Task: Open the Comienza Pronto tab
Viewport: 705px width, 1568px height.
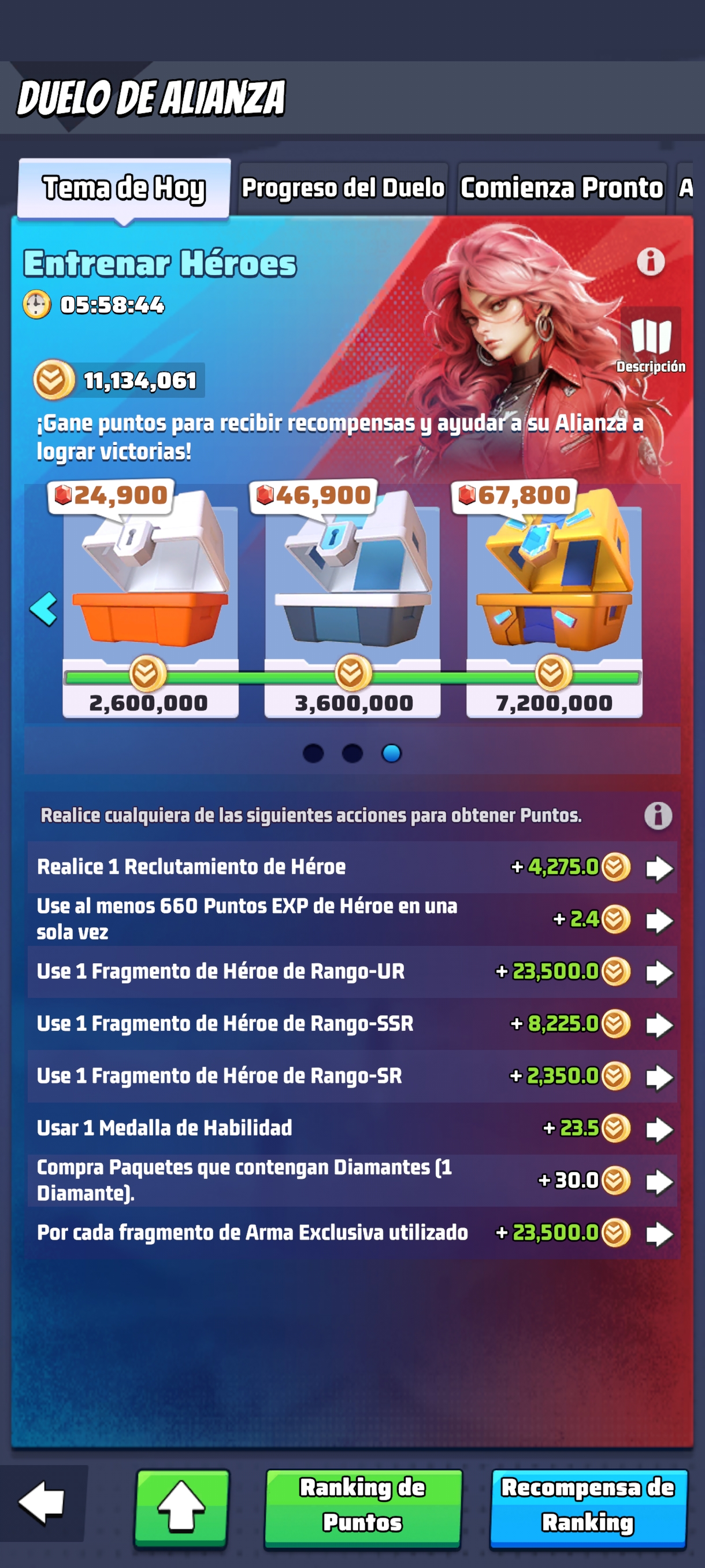Action: pyautogui.click(x=561, y=188)
